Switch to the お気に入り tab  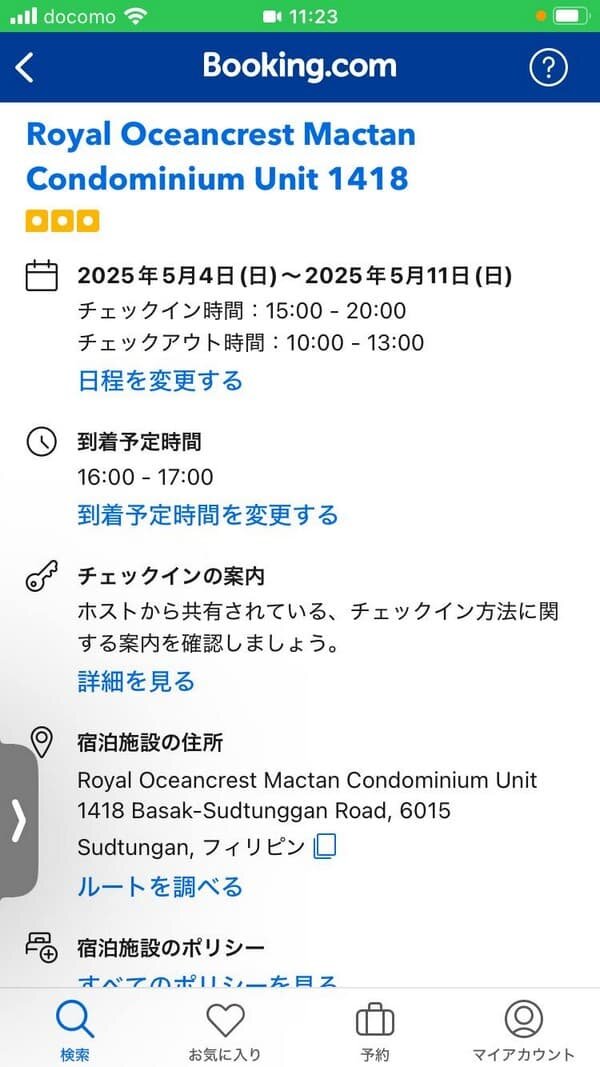[x=225, y=1030]
